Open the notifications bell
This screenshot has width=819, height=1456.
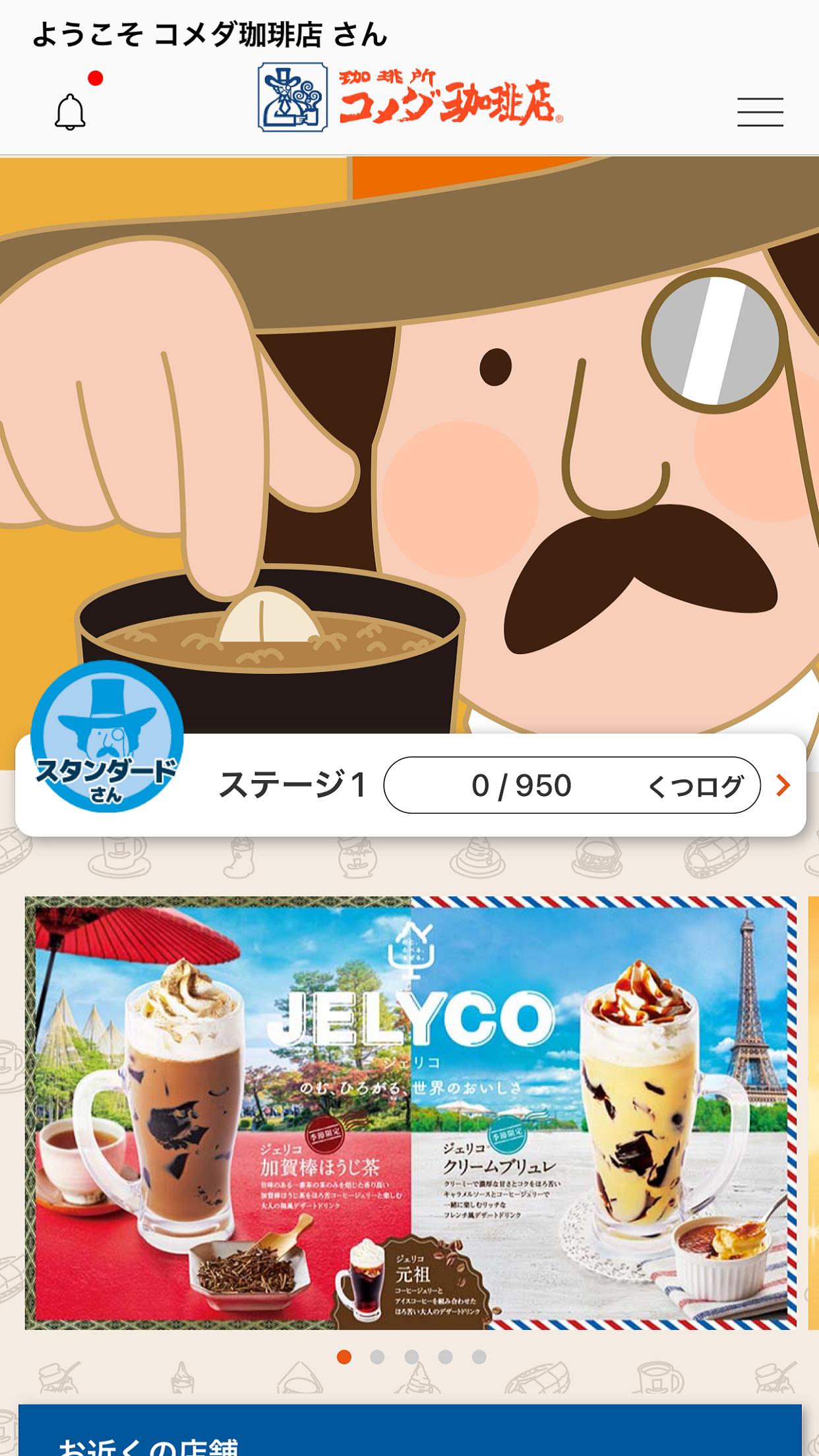pyautogui.click(x=70, y=111)
